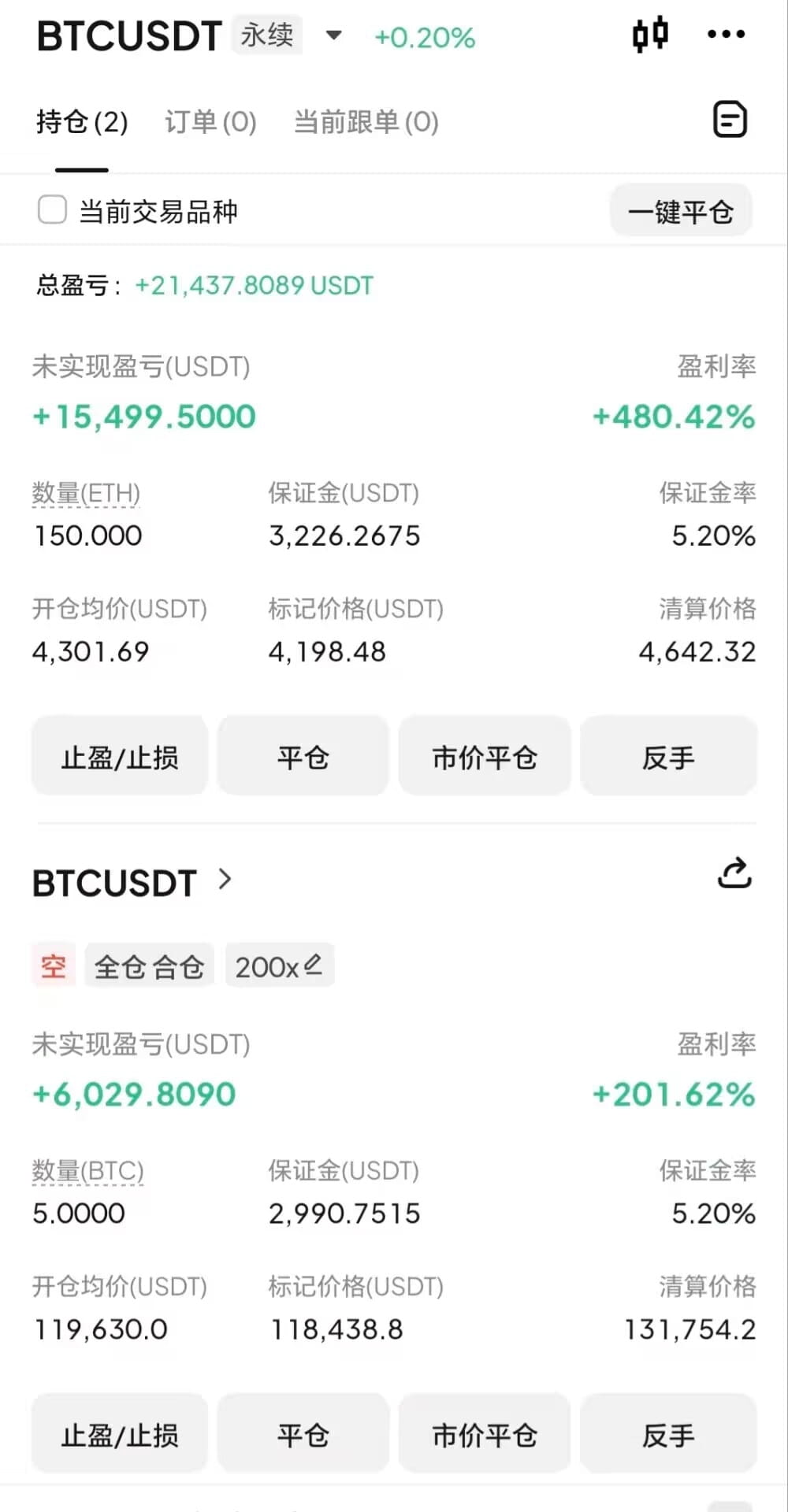The image size is (788, 1512).
Task: Expand the BTCUSDT 永续 pair dropdown
Action: [333, 35]
